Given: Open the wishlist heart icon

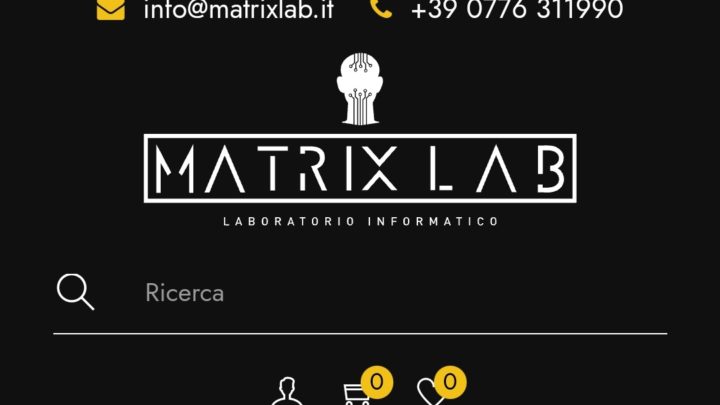Looking at the screenshot, I should (432, 392).
